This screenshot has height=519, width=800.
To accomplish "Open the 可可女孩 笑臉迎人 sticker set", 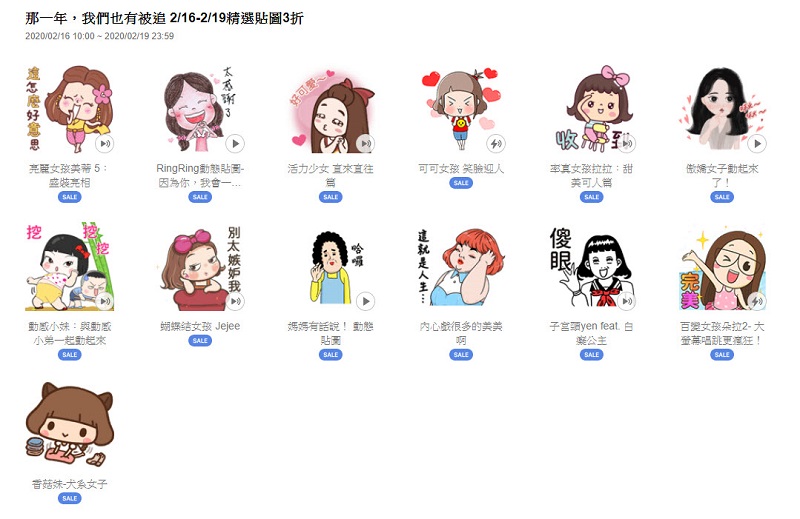I will tap(461, 110).
